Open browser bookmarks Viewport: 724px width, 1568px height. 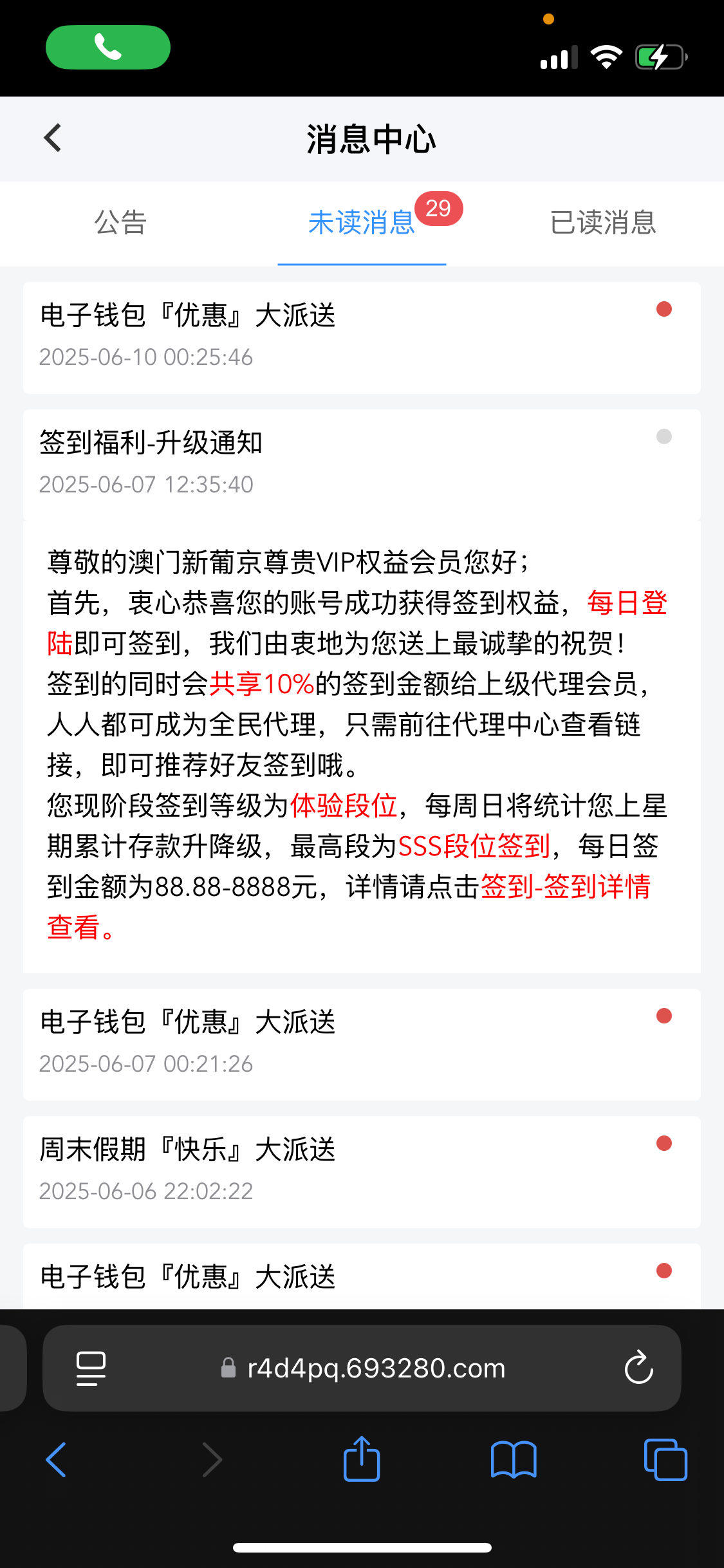513,1459
